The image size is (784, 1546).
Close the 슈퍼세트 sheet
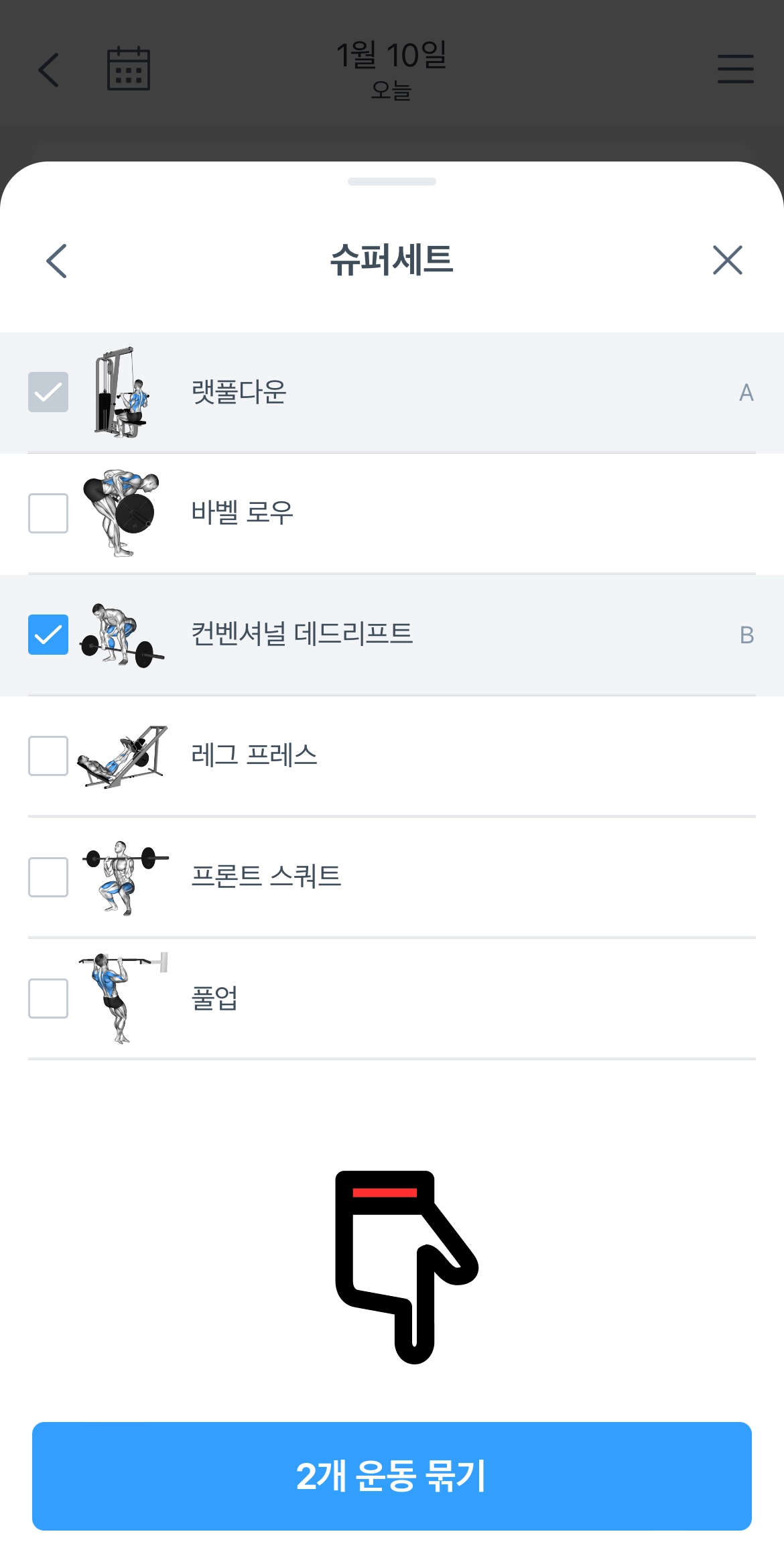click(727, 260)
